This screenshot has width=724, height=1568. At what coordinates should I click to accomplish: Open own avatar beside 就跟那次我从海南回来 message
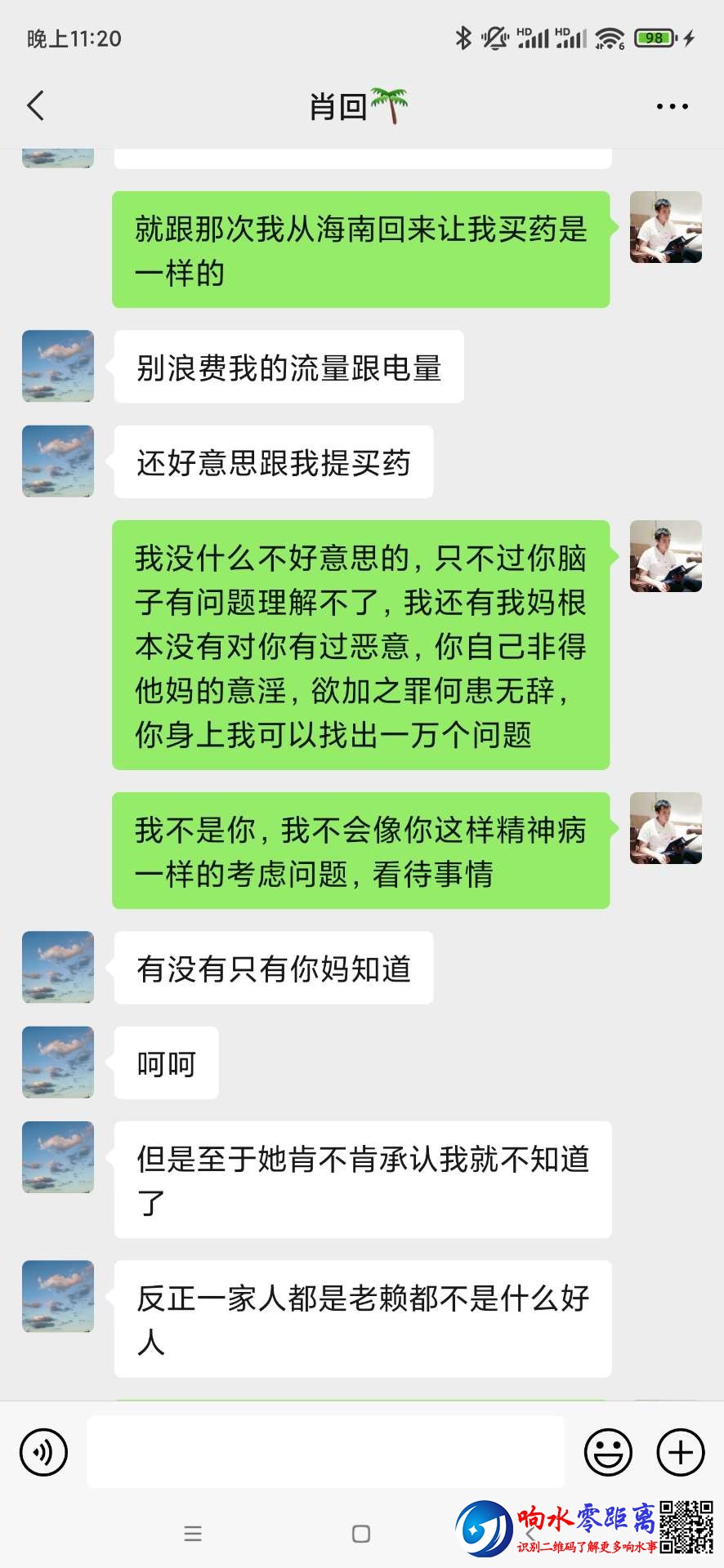click(x=665, y=227)
